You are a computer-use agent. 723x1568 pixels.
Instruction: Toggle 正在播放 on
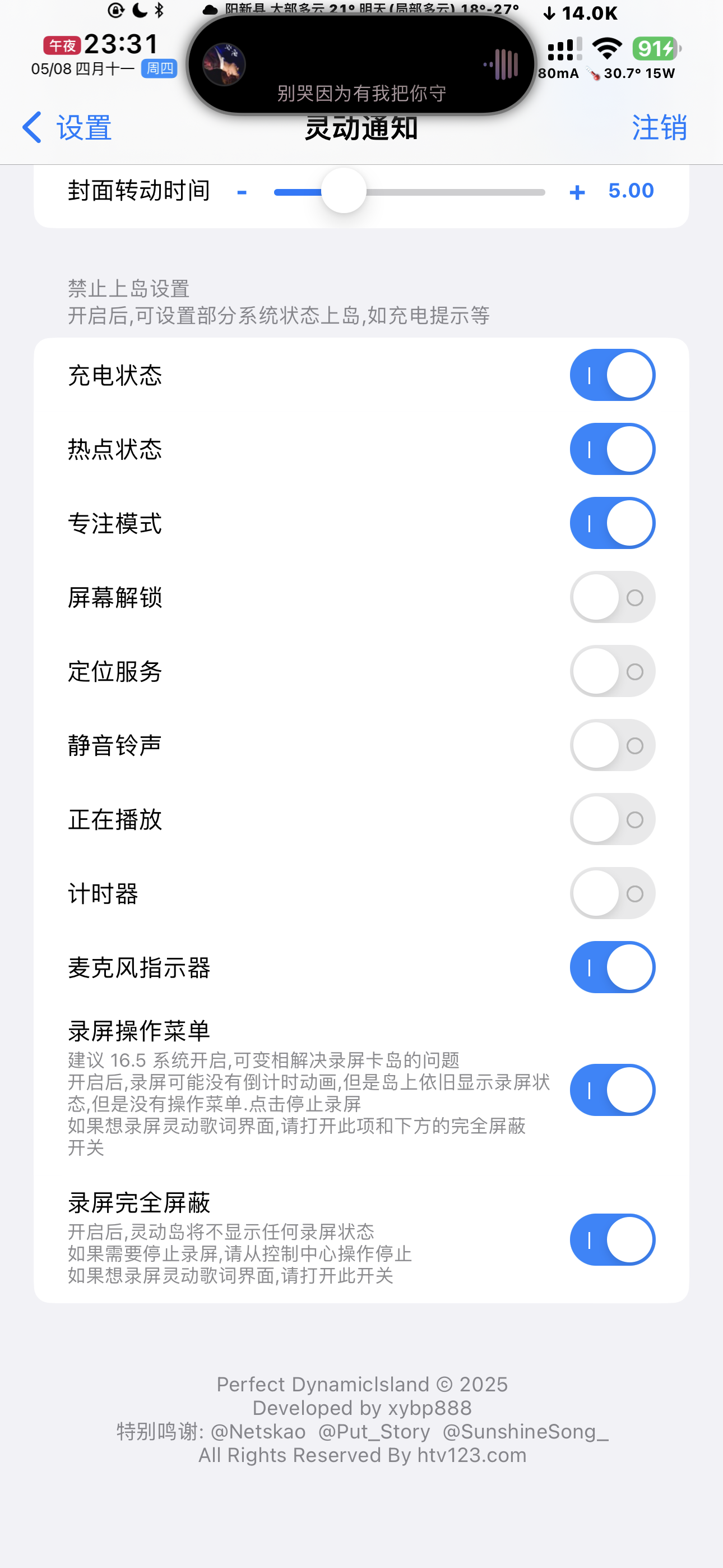coord(612,819)
